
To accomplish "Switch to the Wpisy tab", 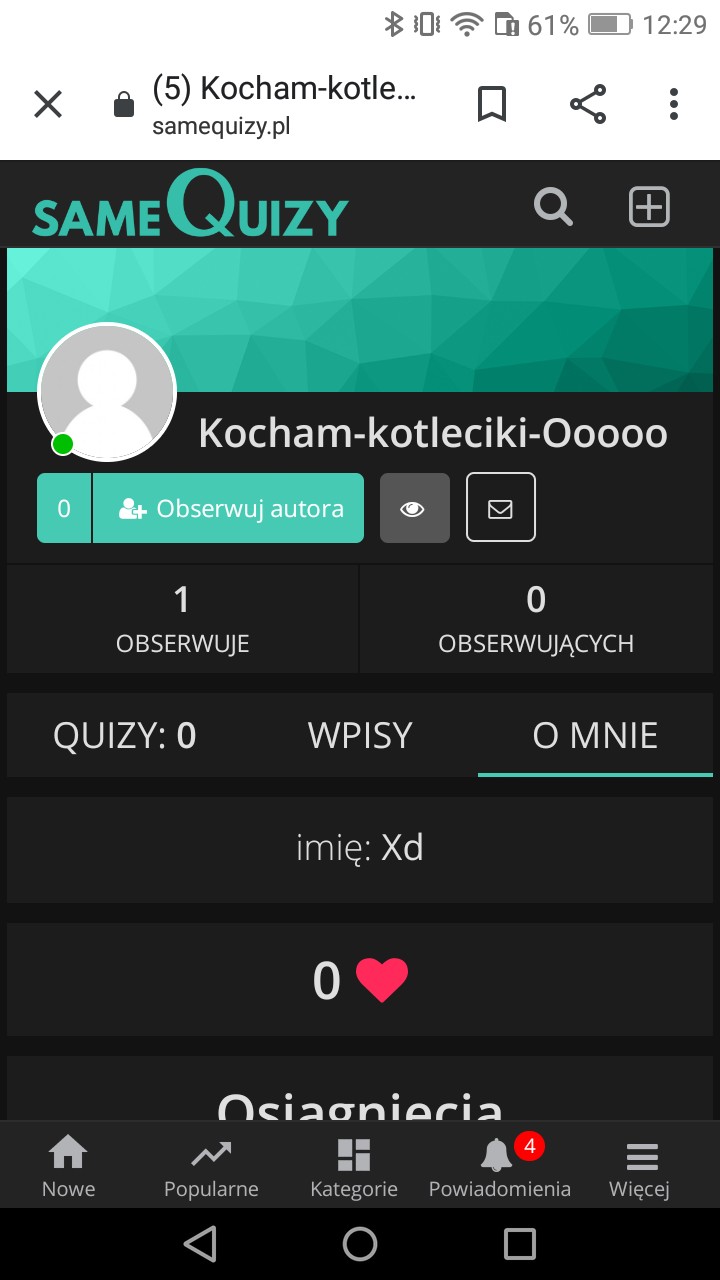I will [x=360, y=736].
